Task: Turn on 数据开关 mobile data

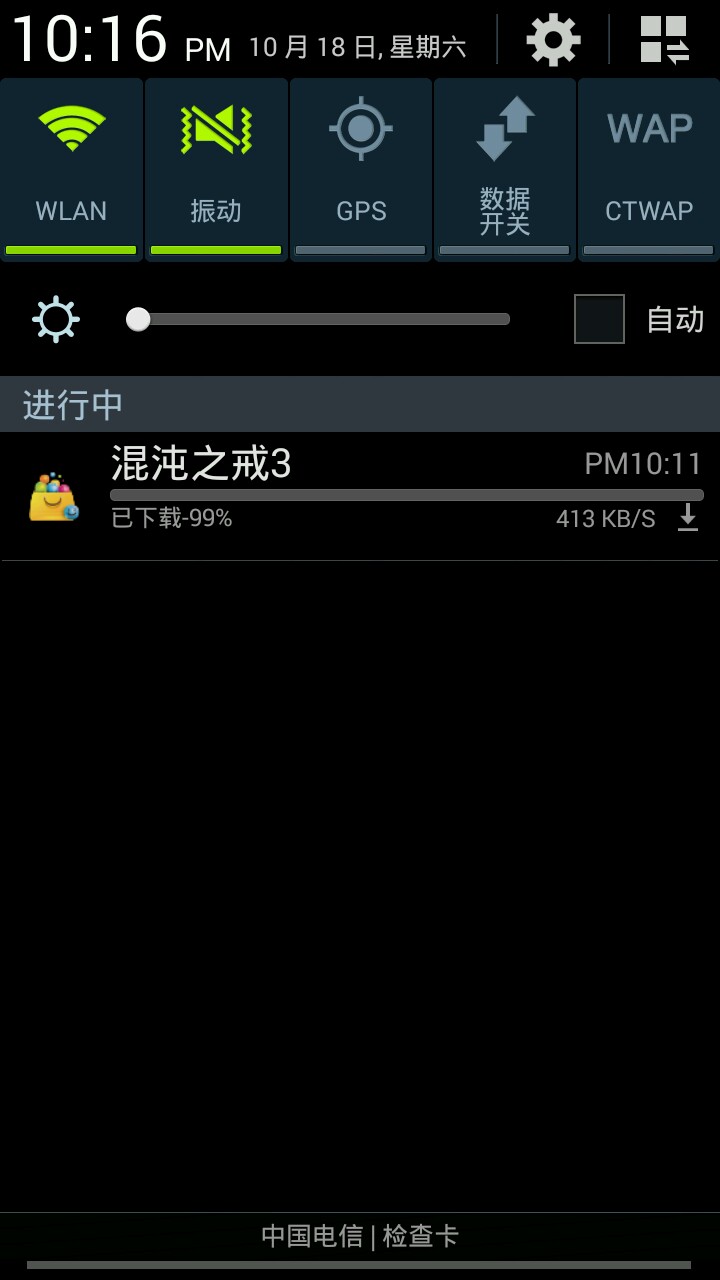Action: pos(505,170)
